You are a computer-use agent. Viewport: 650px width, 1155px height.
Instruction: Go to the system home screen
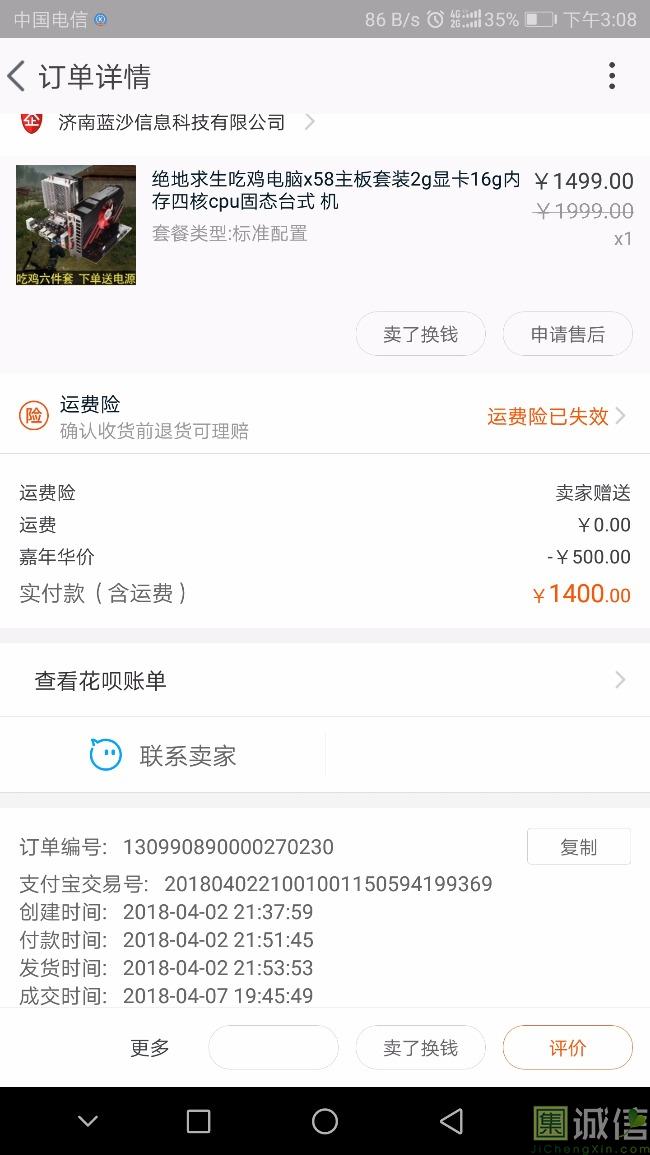click(325, 1121)
